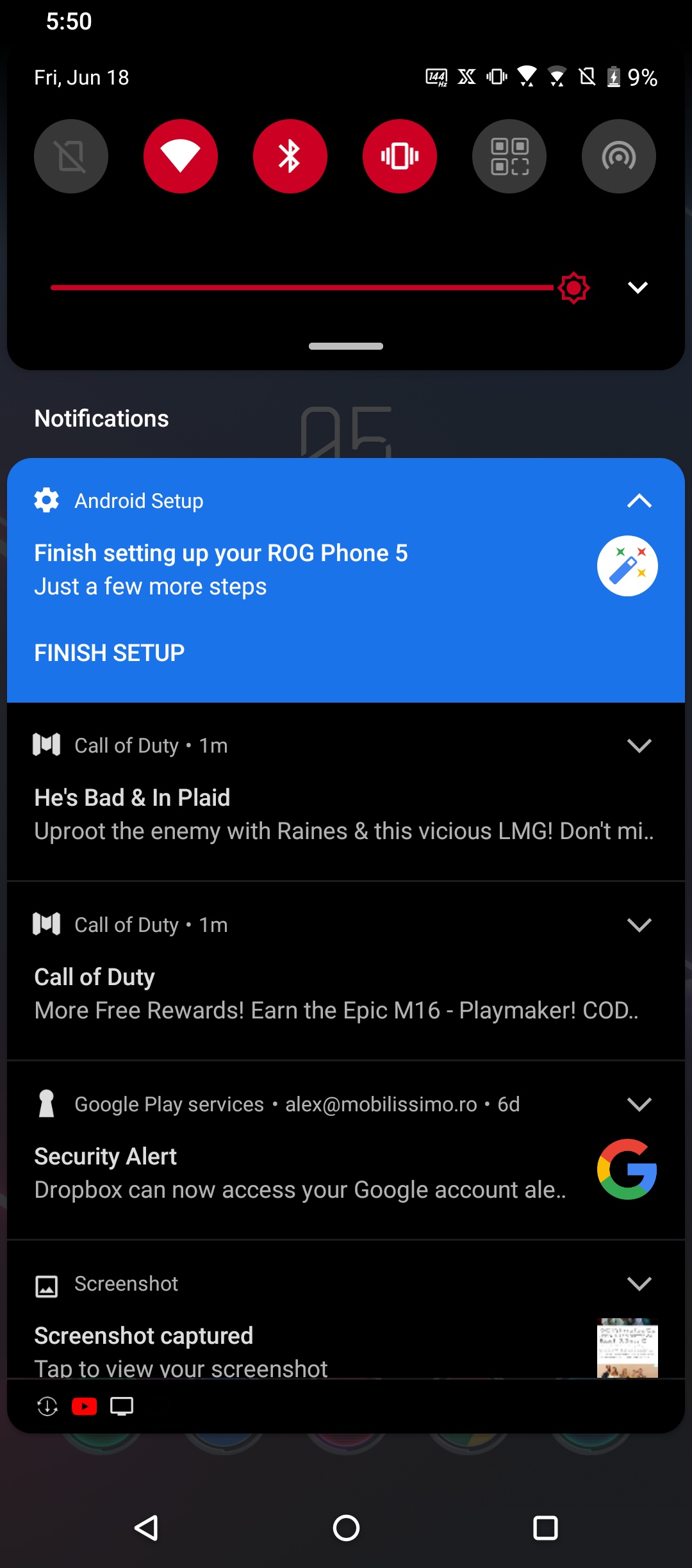Go back using the navigation bar
The width and height of the screenshot is (692, 1568).
tap(147, 1528)
